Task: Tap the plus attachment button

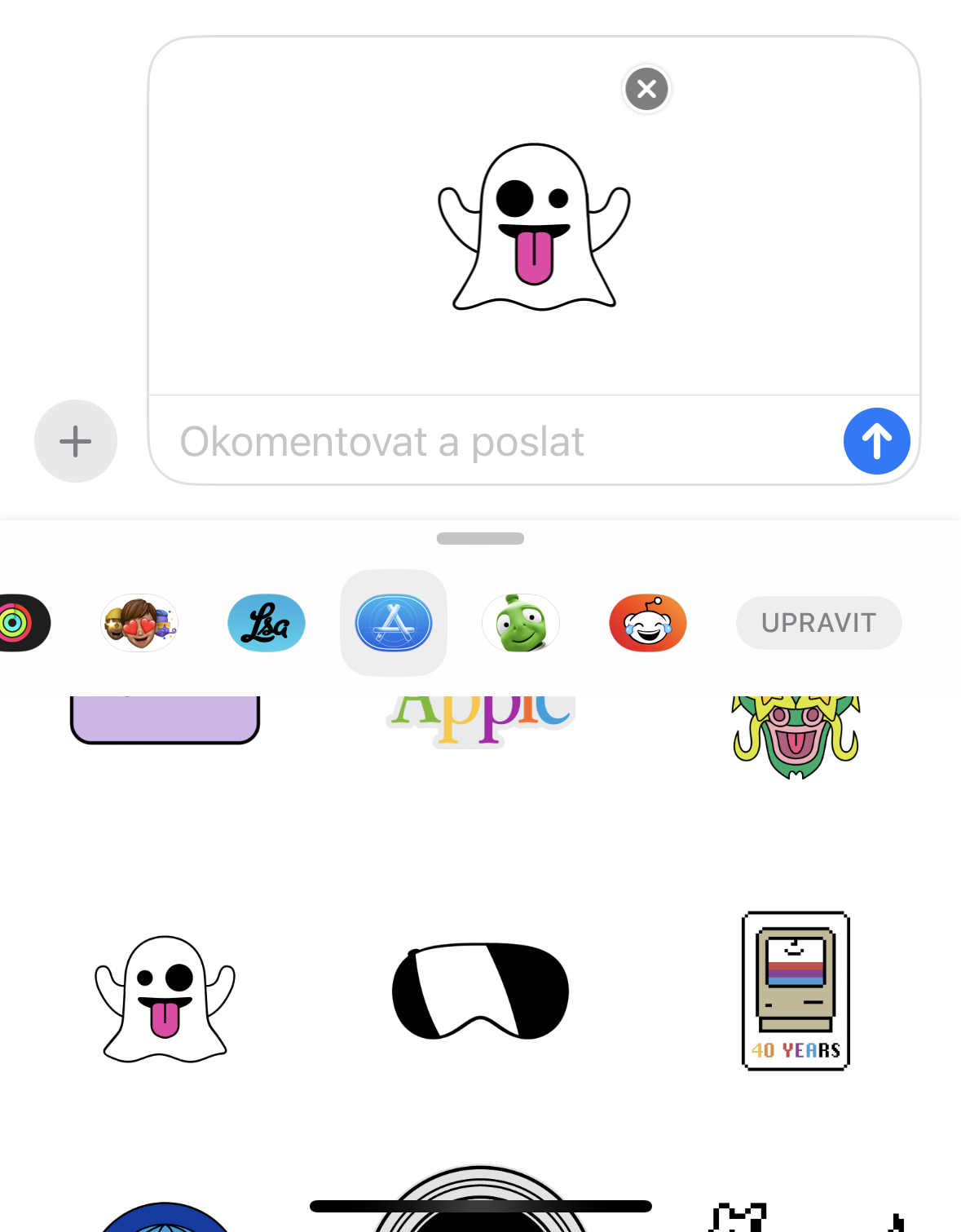Action: click(x=75, y=440)
